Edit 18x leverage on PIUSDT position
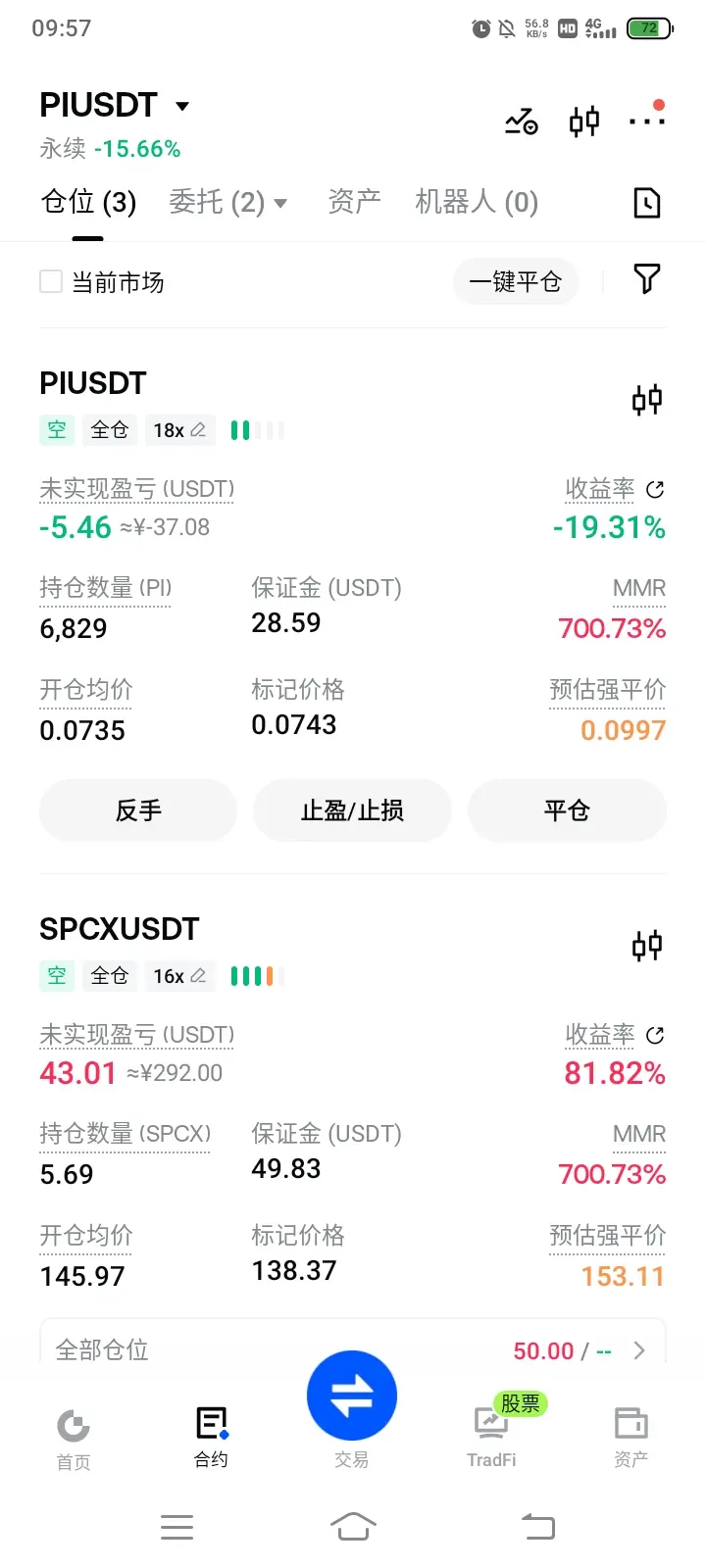Image resolution: width=706 pixels, height=1568 pixels. point(179,430)
